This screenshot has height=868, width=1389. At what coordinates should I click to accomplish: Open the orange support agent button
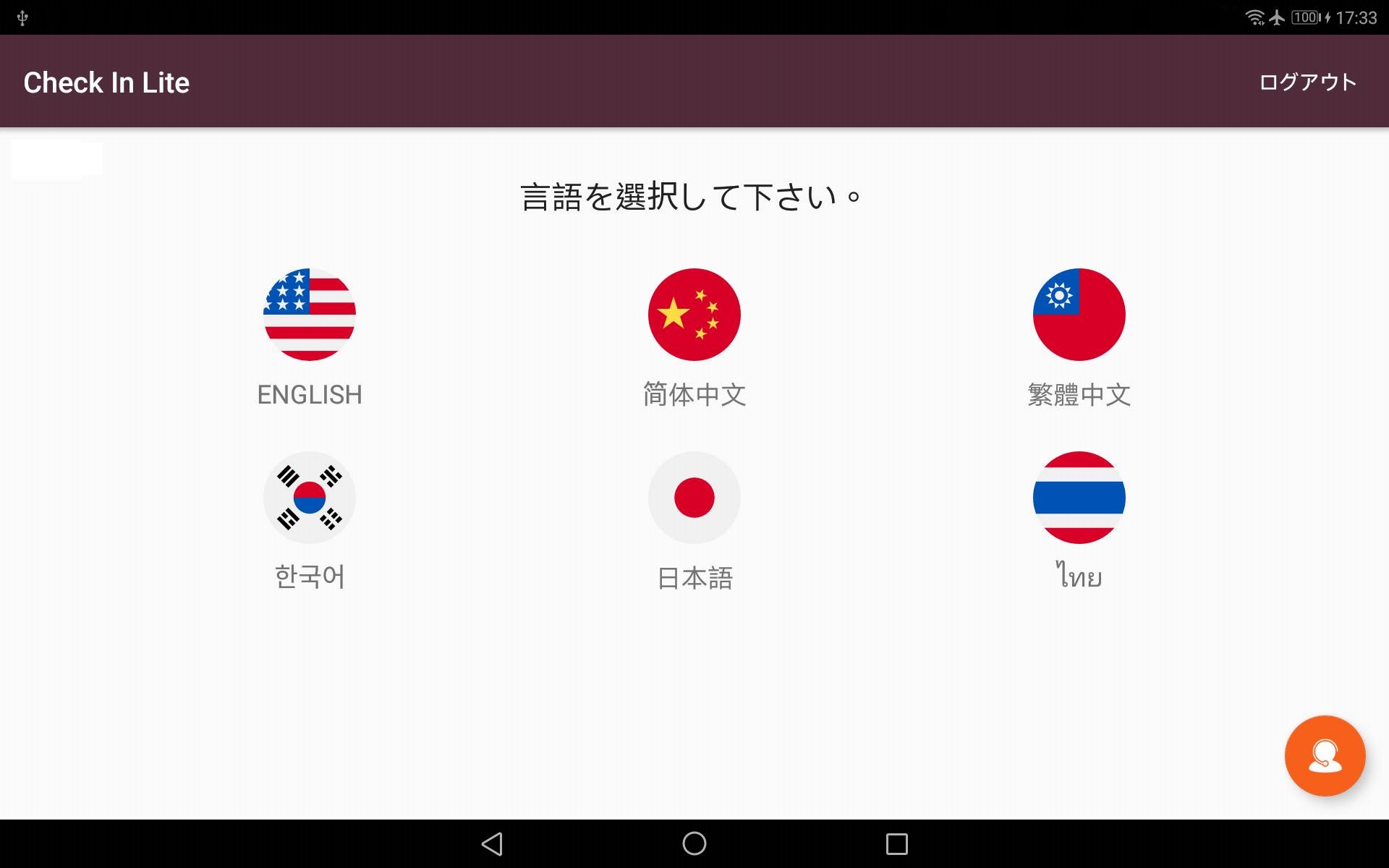[x=1325, y=756]
